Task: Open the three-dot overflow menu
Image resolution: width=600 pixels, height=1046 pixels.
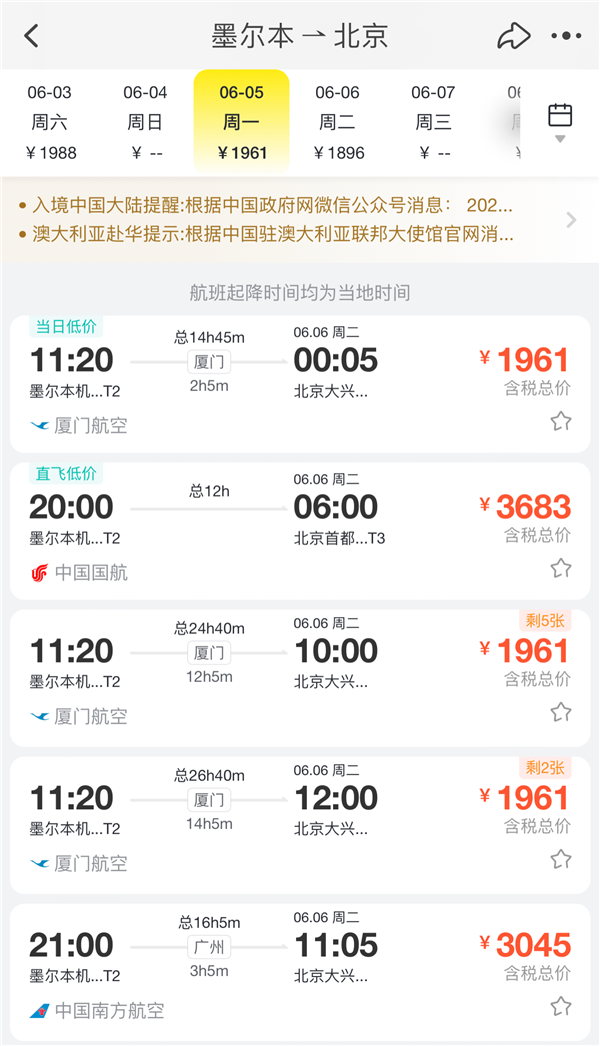Action: pos(565,36)
